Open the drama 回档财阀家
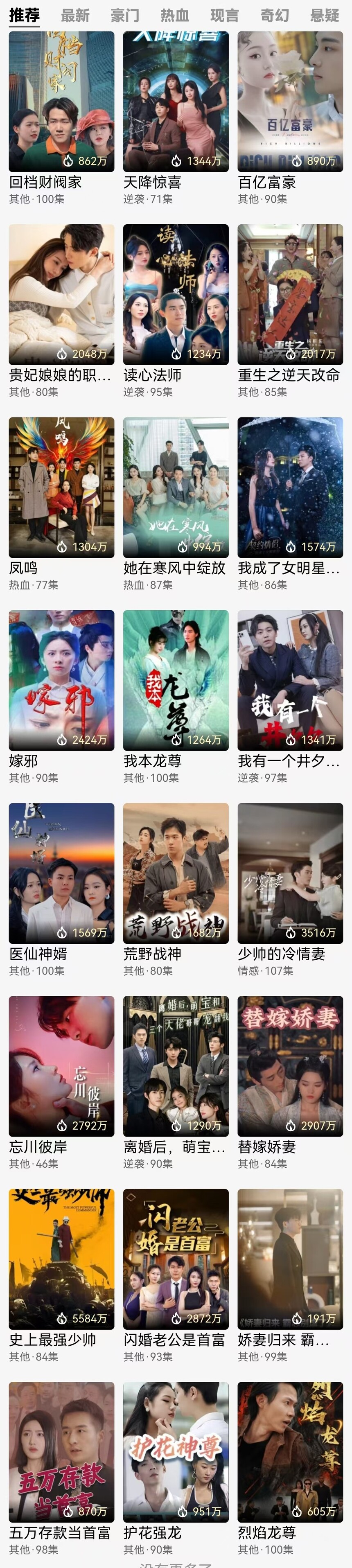 pos(61,102)
